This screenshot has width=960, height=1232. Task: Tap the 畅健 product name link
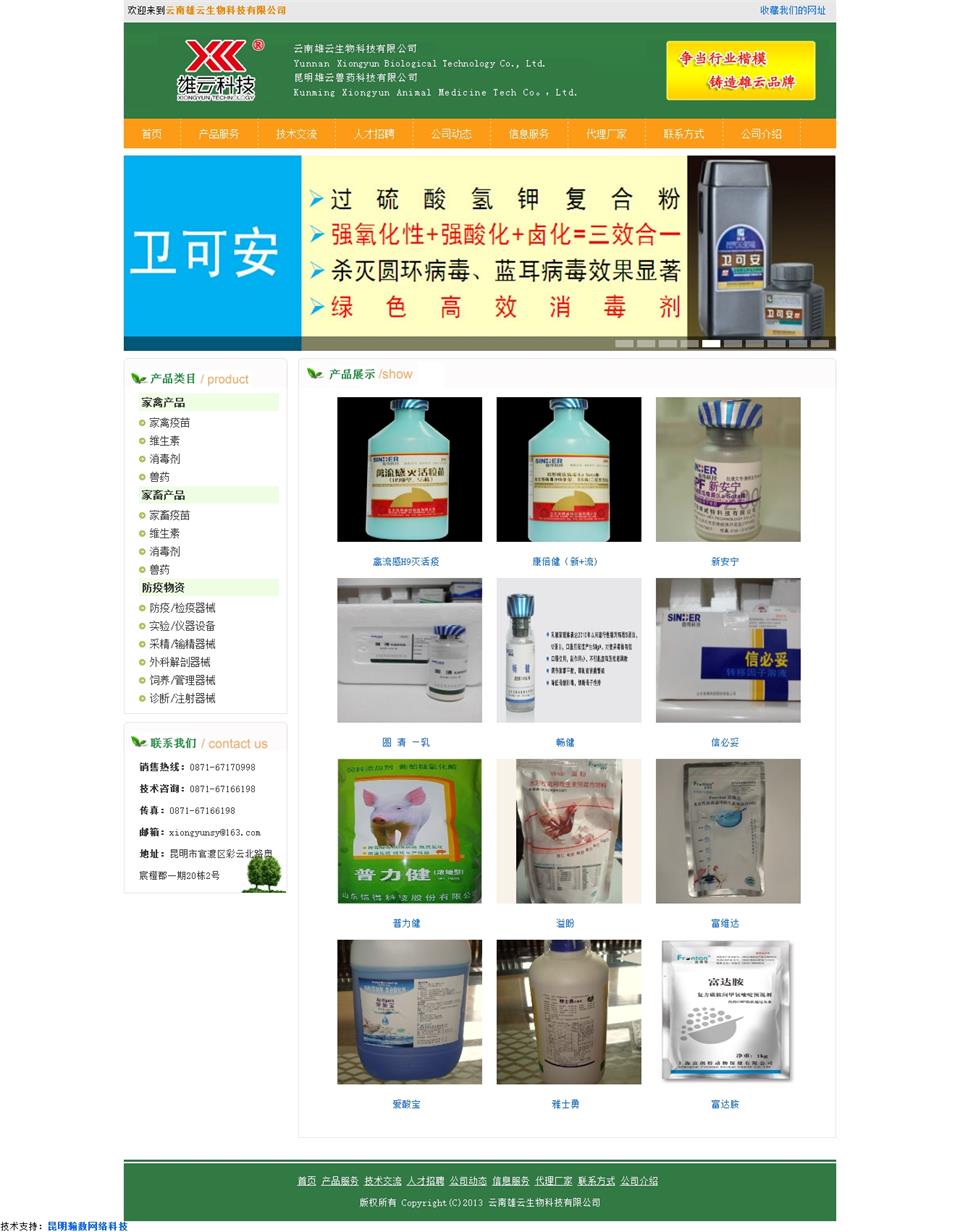(565, 743)
